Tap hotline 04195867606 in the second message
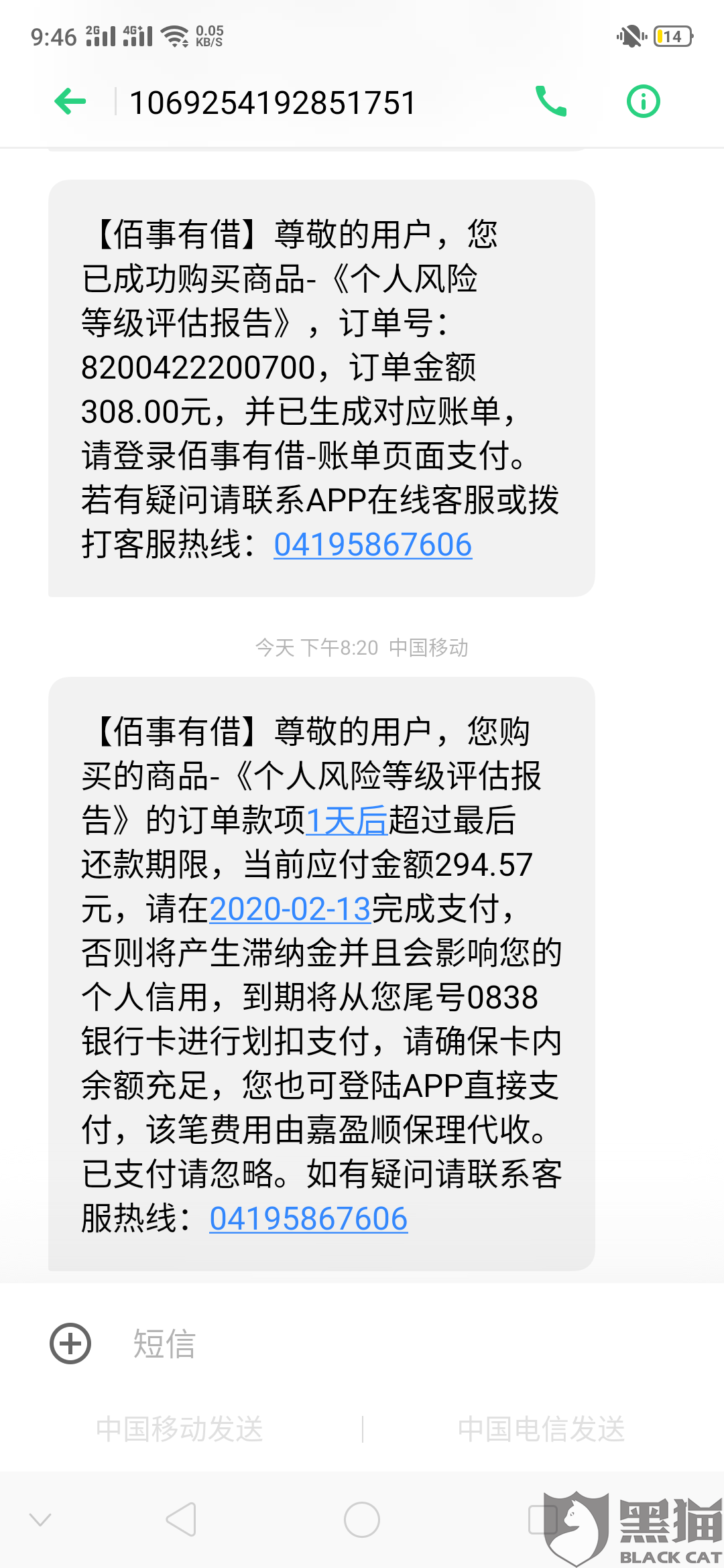The image size is (724, 1568). [x=308, y=1219]
